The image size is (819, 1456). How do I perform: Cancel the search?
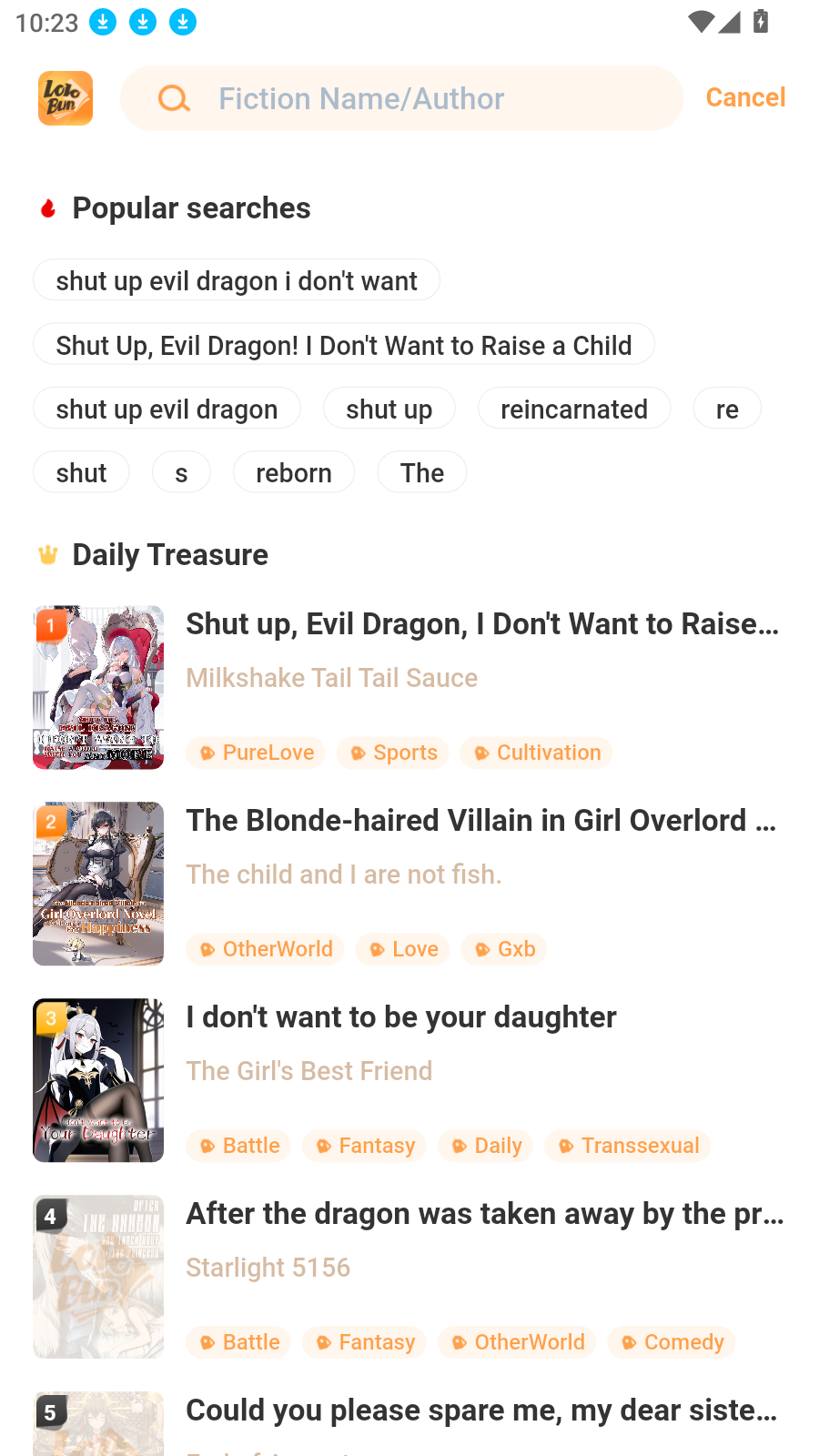click(x=745, y=97)
